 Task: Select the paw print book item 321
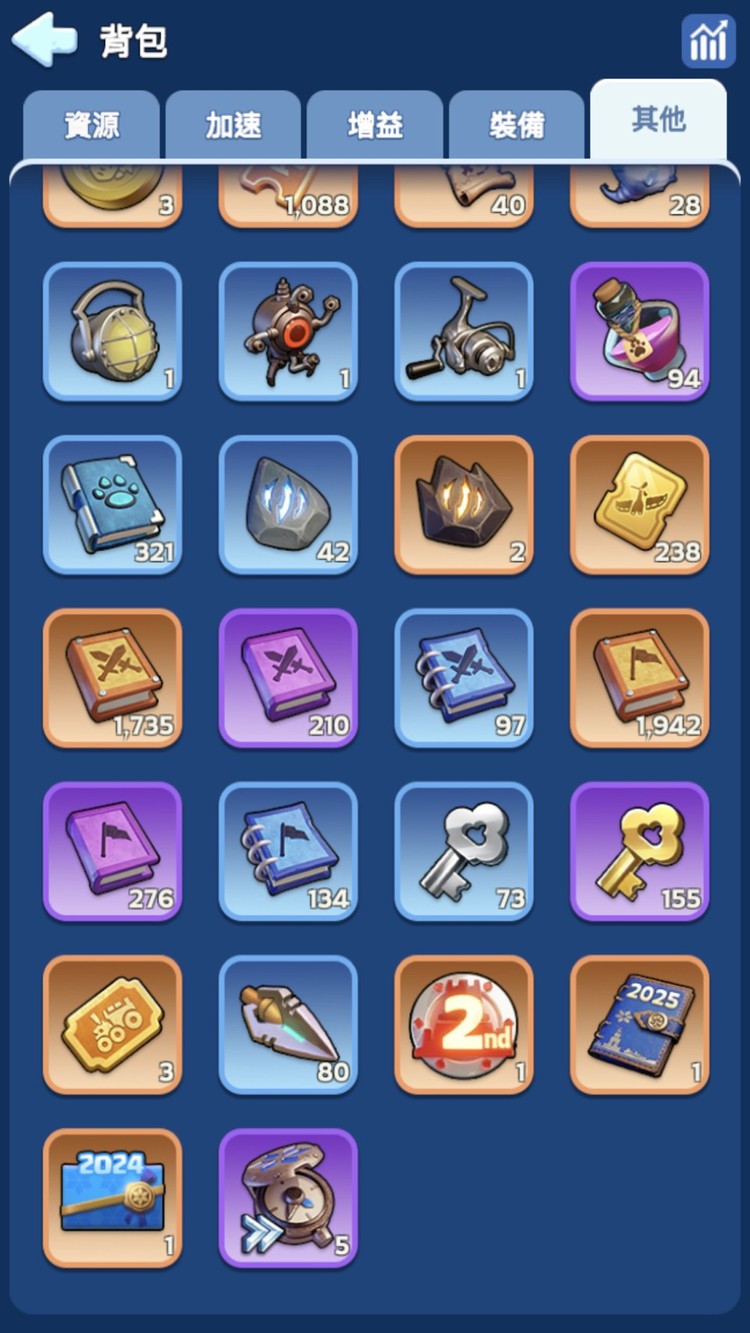pyautogui.click(x=113, y=504)
